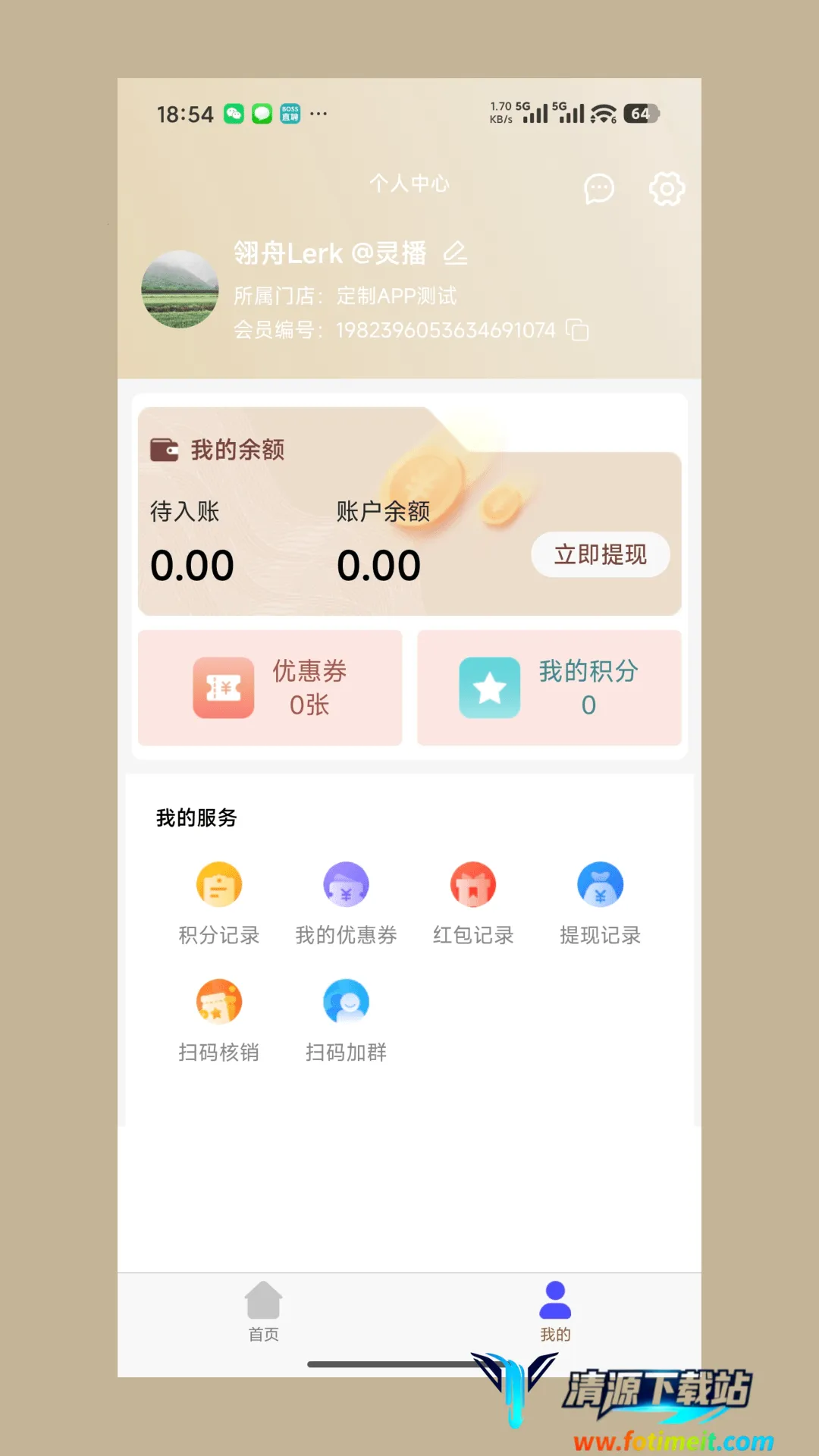This screenshot has width=819, height=1456.
Task: Select 扫码加群 scan to join group
Action: tap(346, 1020)
